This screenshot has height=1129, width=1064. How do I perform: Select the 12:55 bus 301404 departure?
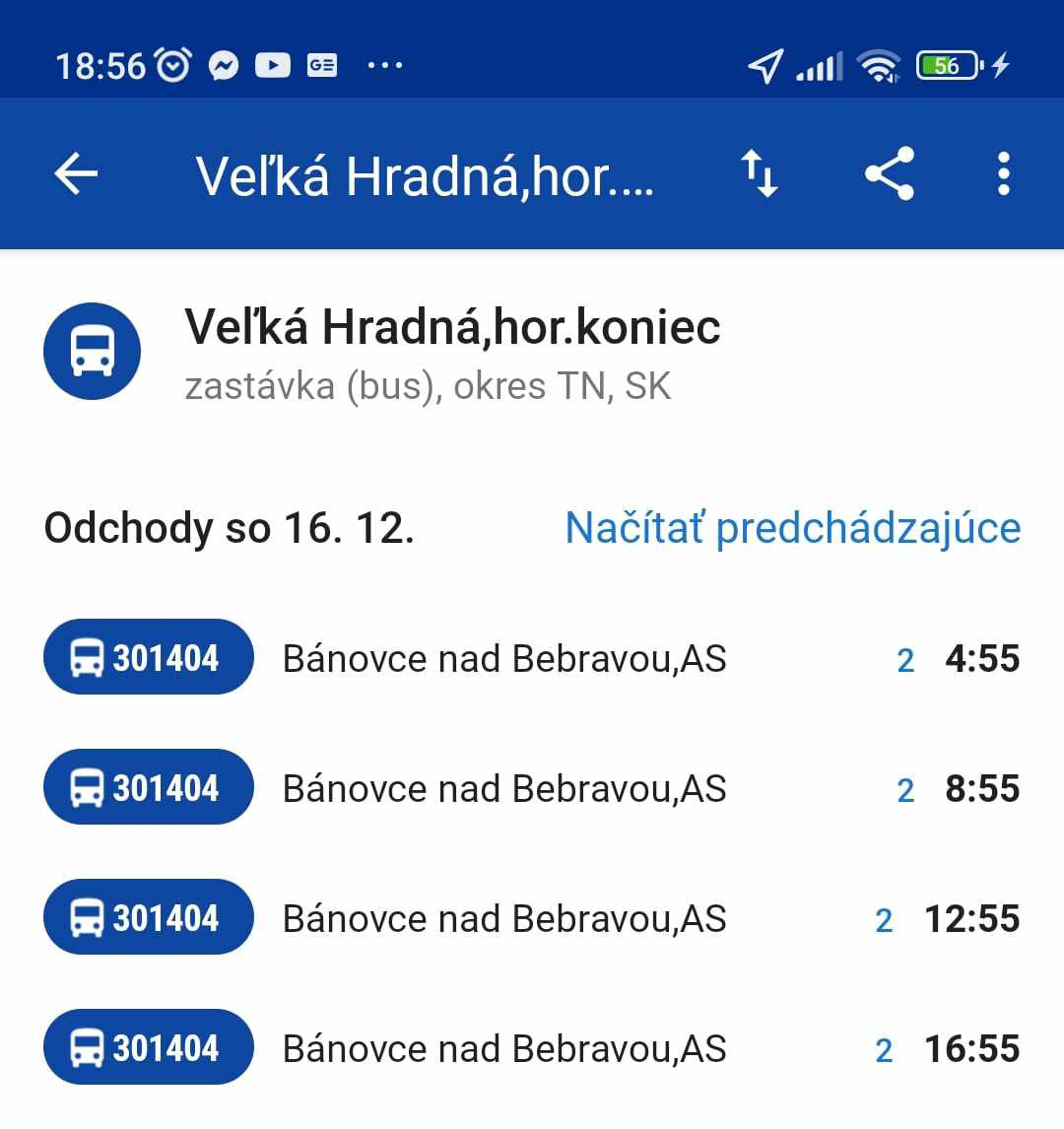(x=532, y=918)
